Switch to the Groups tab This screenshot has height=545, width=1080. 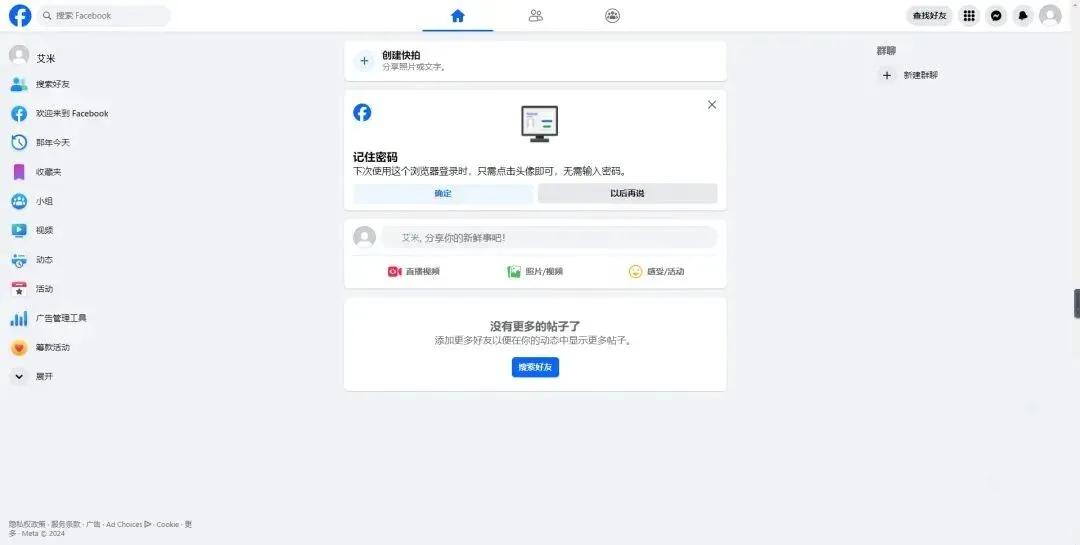[613, 16]
